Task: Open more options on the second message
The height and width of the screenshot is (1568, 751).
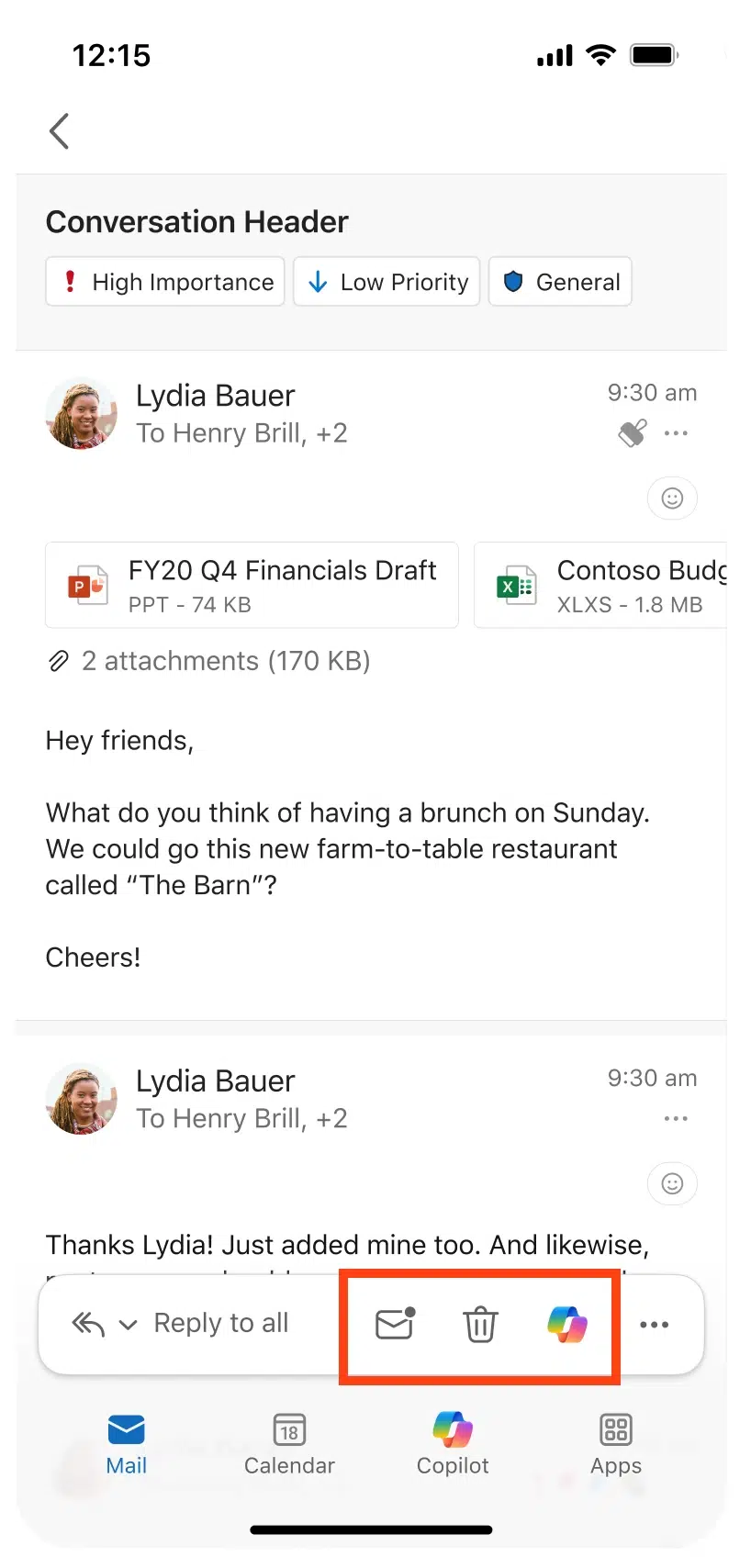Action: click(x=676, y=1118)
